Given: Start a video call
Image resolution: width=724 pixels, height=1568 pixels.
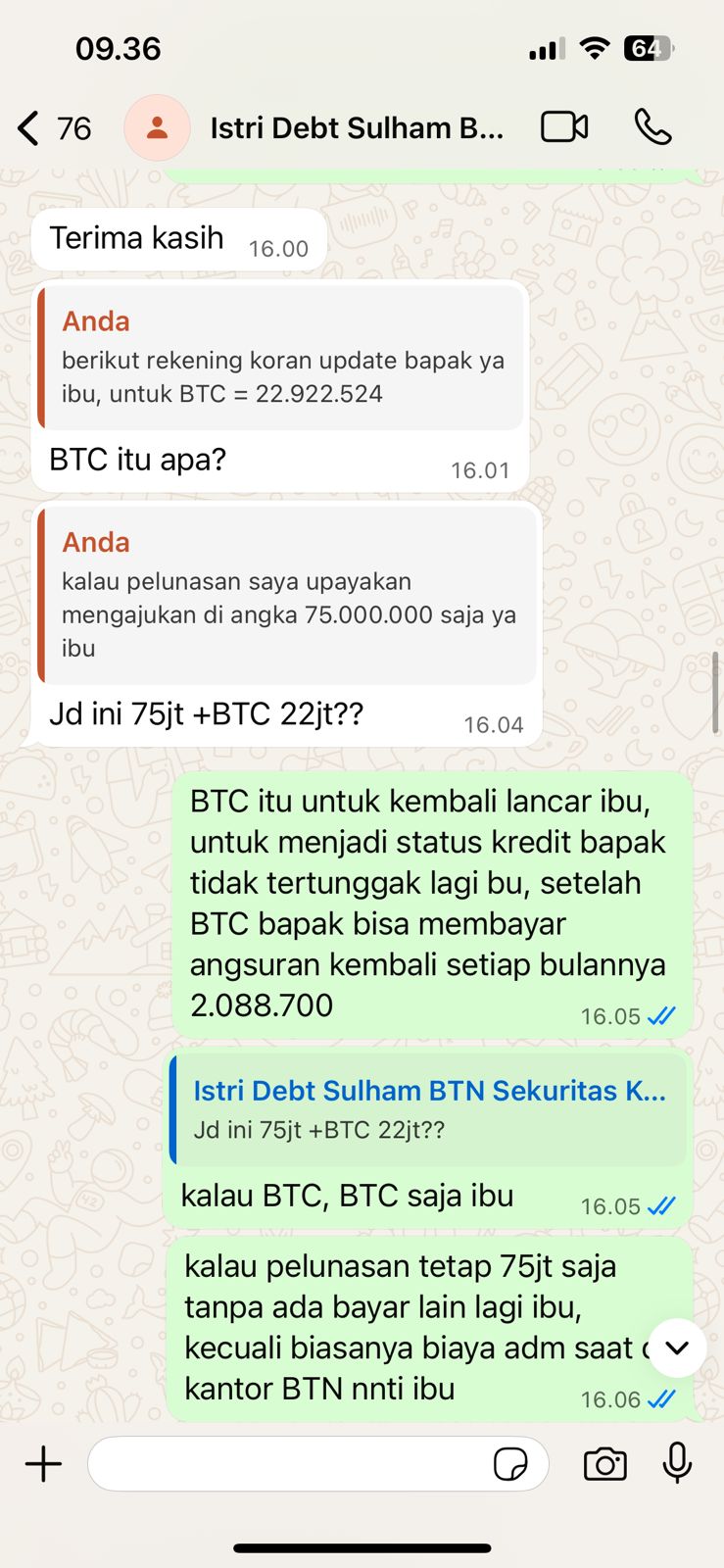Looking at the screenshot, I should [564, 127].
